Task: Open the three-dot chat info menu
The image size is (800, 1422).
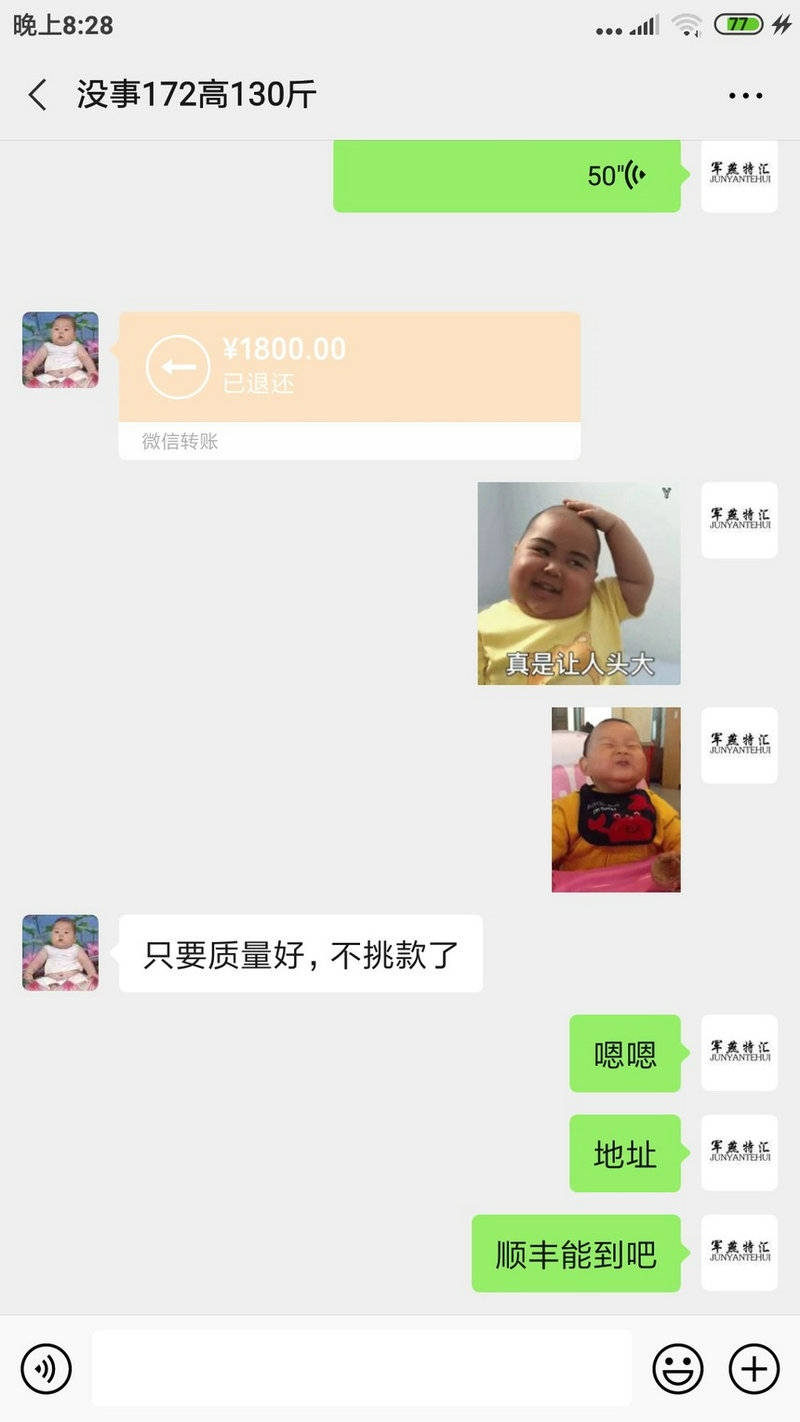Action: [x=746, y=96]
